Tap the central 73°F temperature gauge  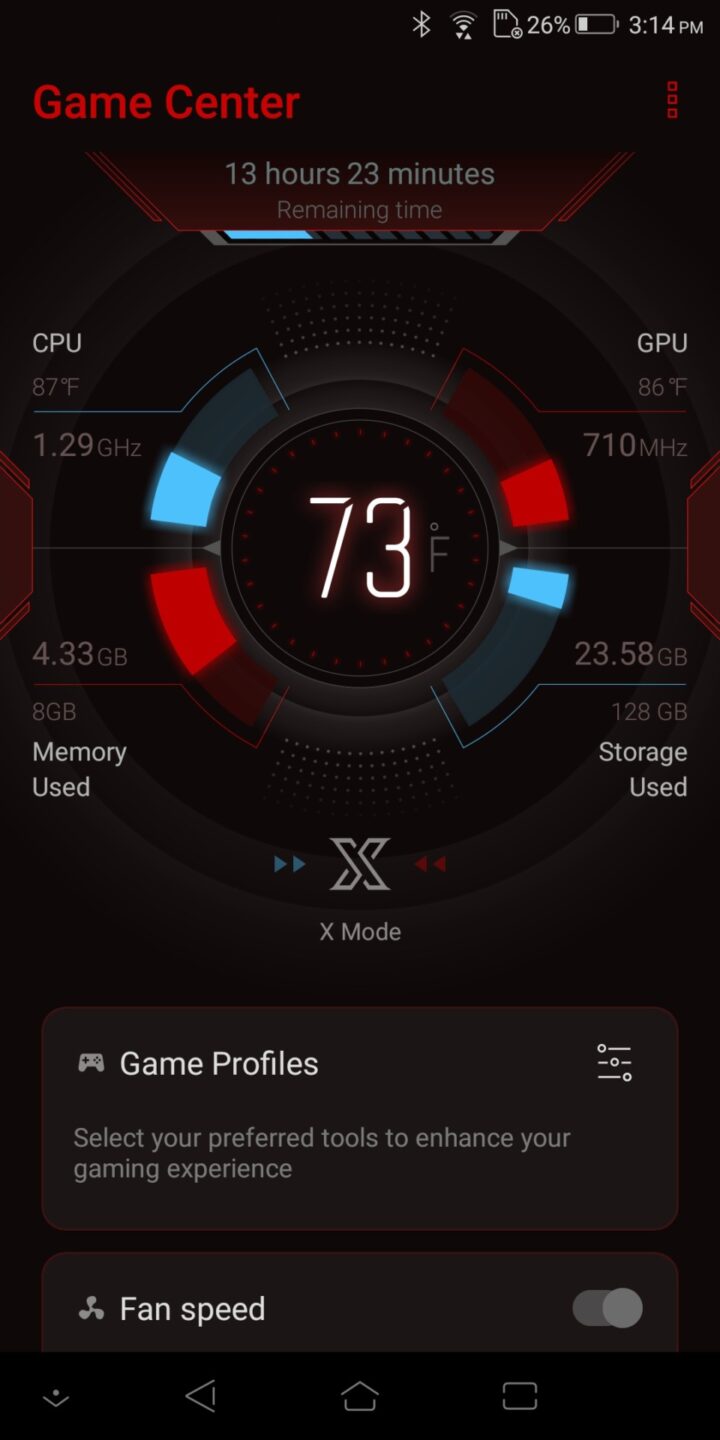360,548
